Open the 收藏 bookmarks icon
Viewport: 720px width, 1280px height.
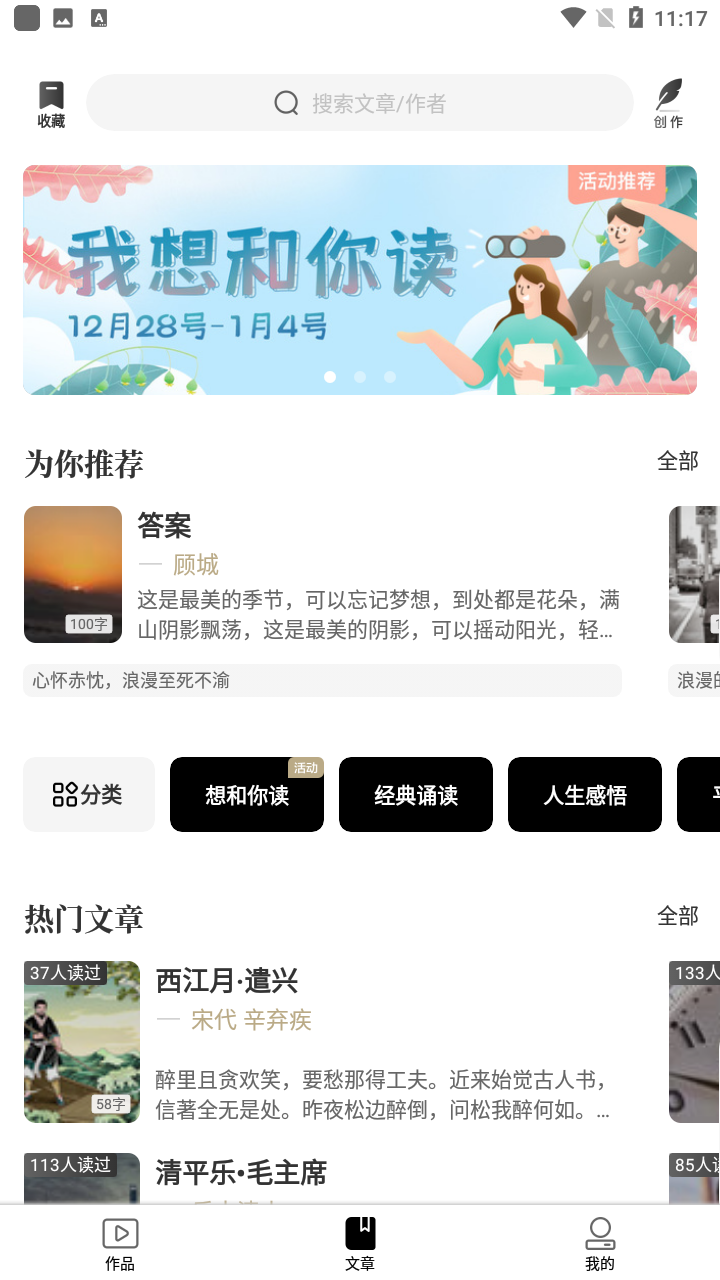51,104
